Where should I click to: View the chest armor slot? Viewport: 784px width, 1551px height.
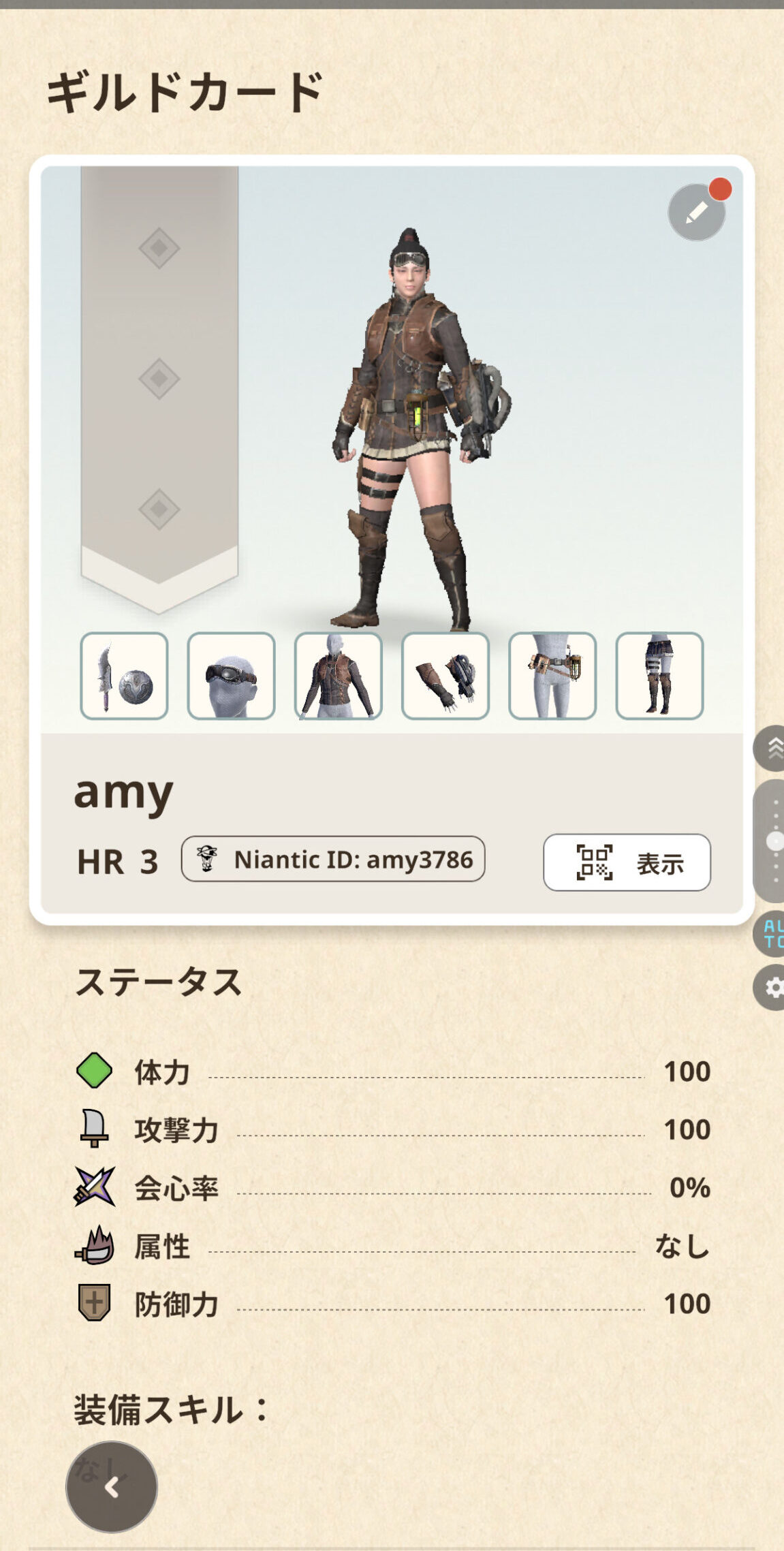pos(338,676)
